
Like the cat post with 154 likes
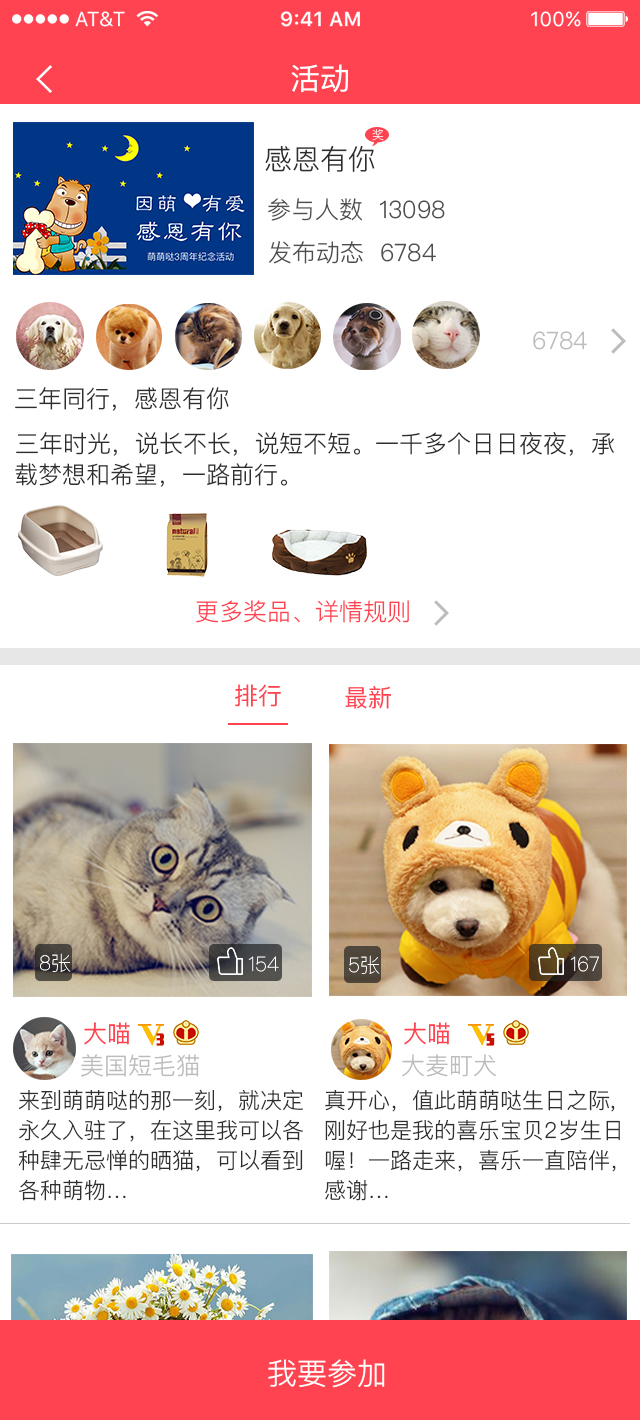[x=246, y=963]
